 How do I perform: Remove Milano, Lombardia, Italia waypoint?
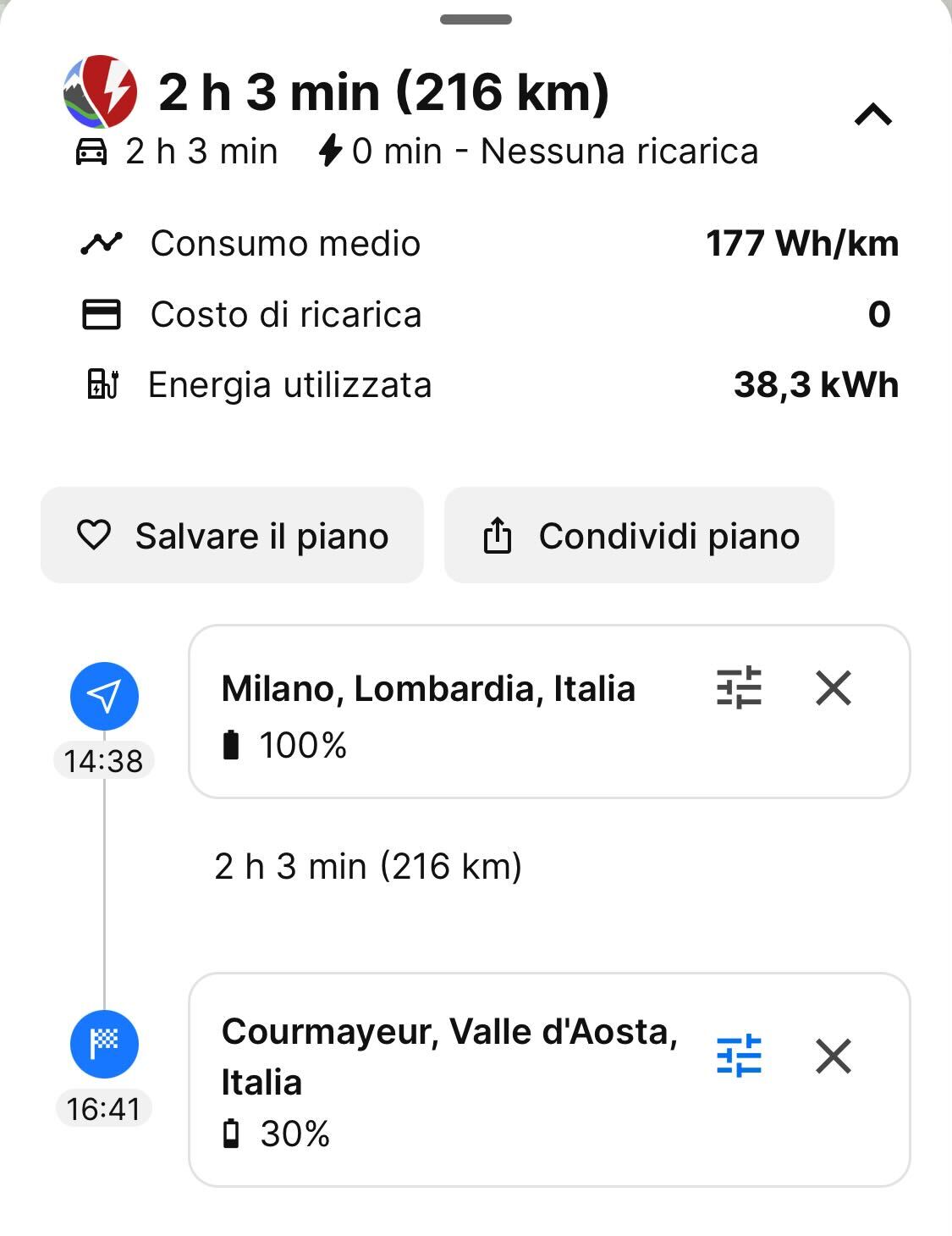pyautogui.click(x=834, y=687)
